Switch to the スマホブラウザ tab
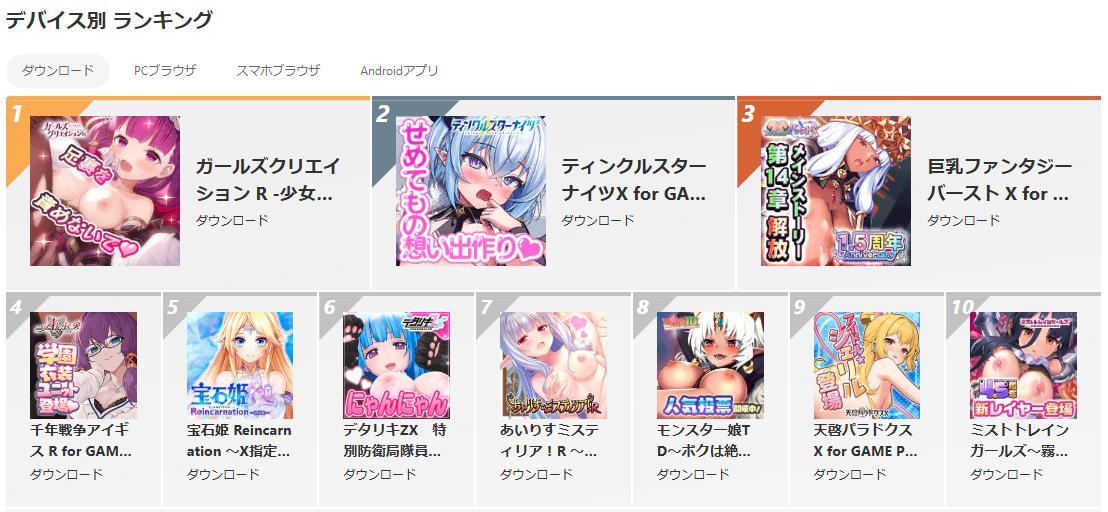 (278, 71)
